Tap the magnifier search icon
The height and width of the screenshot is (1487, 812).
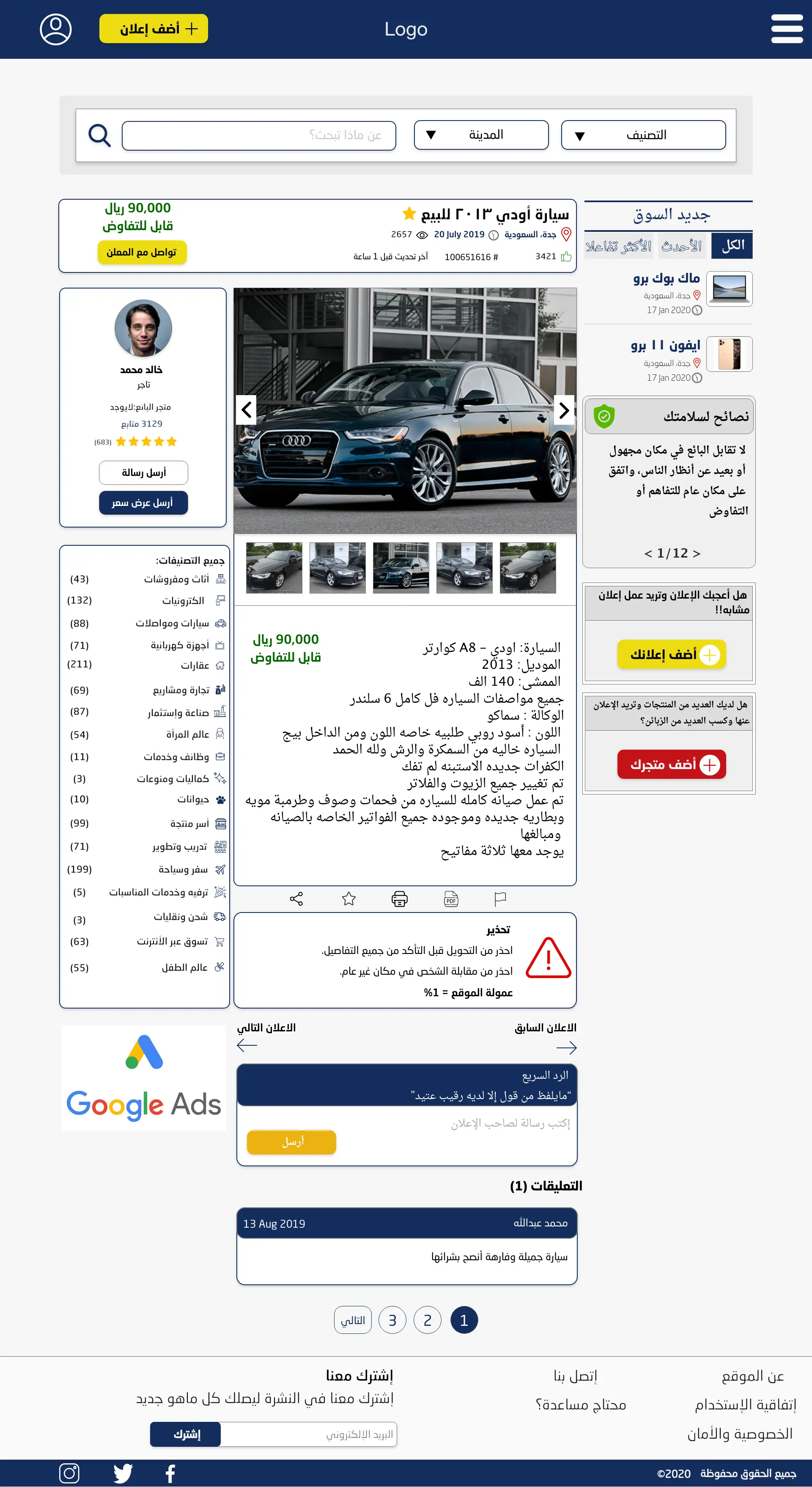coord(99,136)
